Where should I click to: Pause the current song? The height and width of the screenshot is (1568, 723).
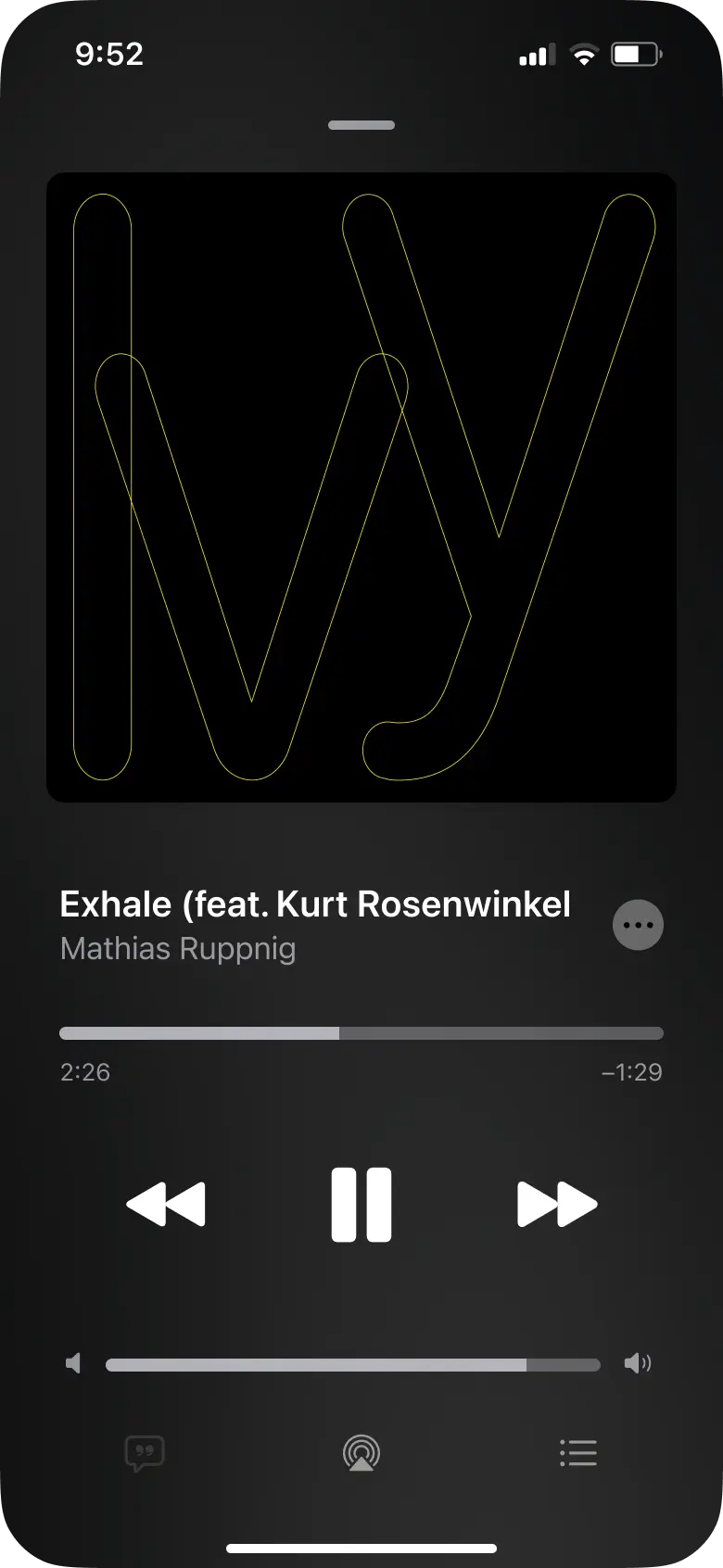(361, 1204)
